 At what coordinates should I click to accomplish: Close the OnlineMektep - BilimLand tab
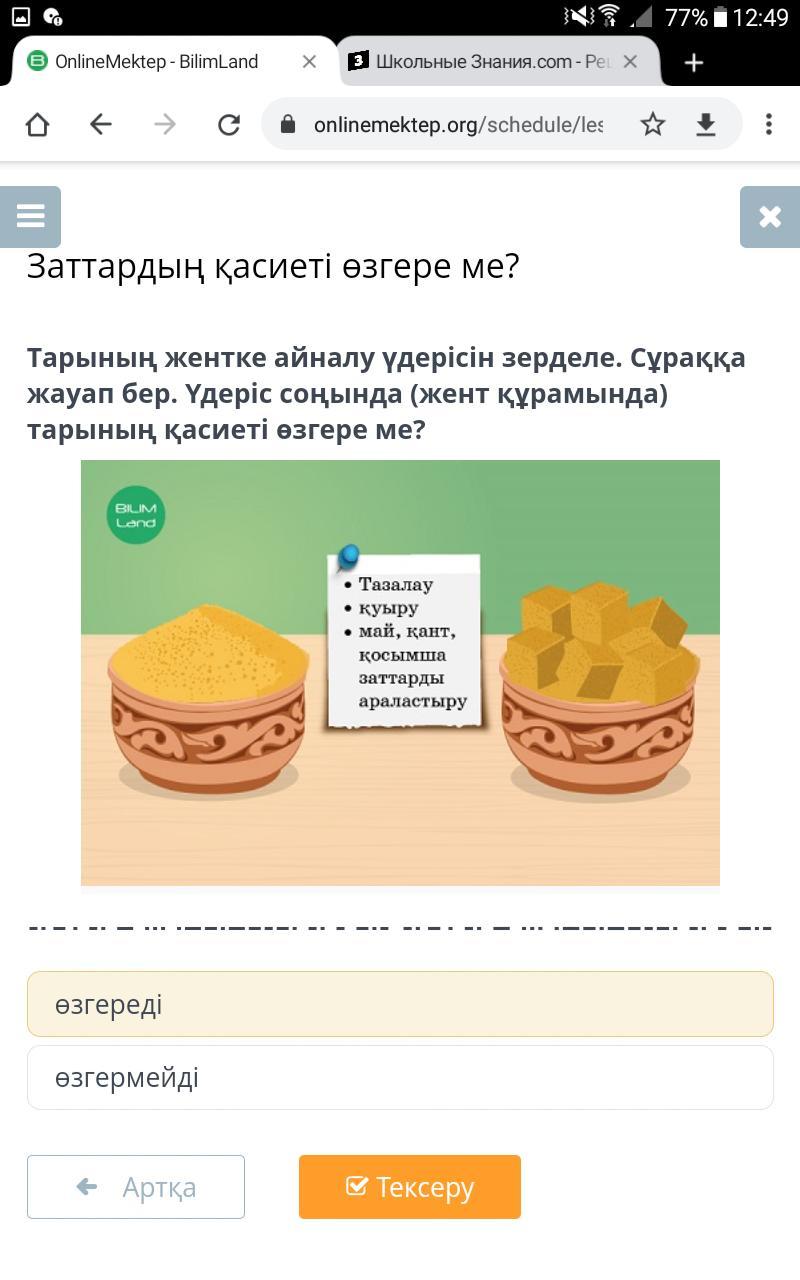pyautogui.click(x=309, y=62)
